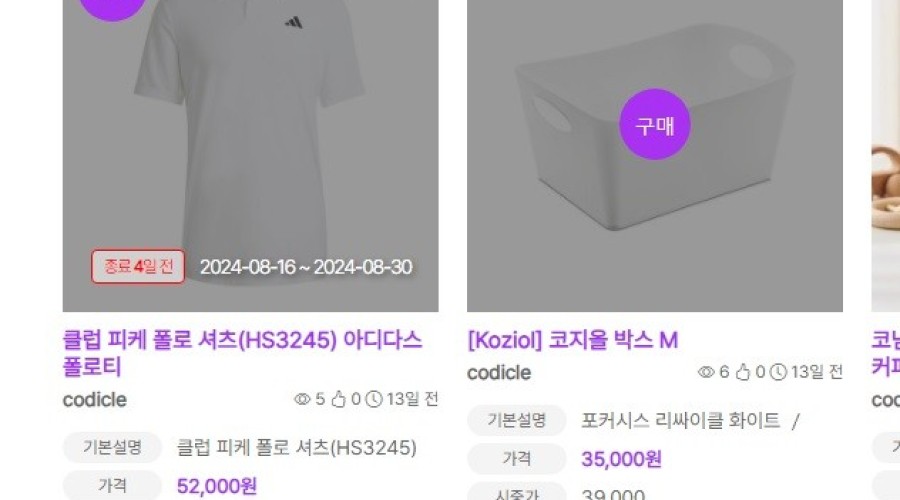View codicle seller under polo shirt

pos(95,400)
